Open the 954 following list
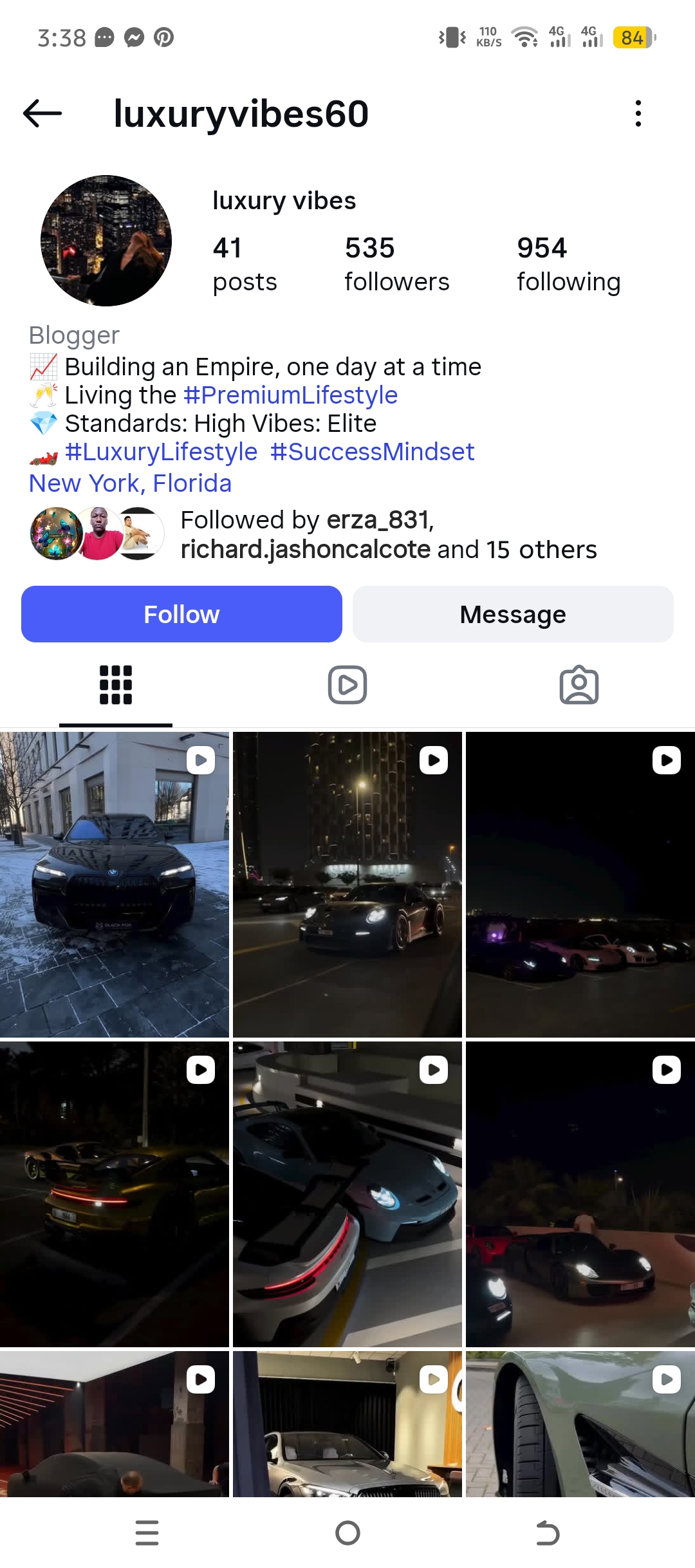695x1568 pixels. point(568,264)
